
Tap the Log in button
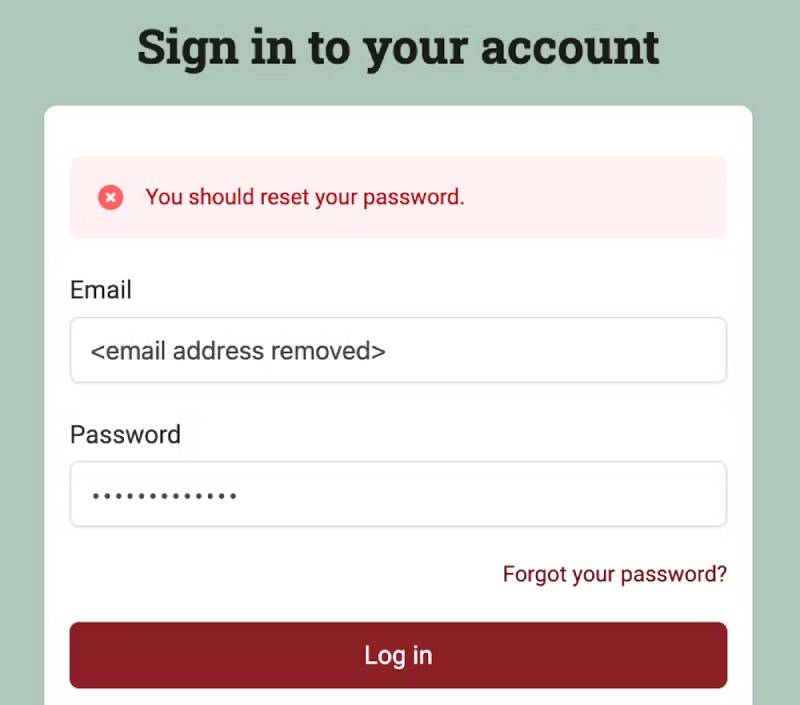pyautogui.click(x=398, y=655)
